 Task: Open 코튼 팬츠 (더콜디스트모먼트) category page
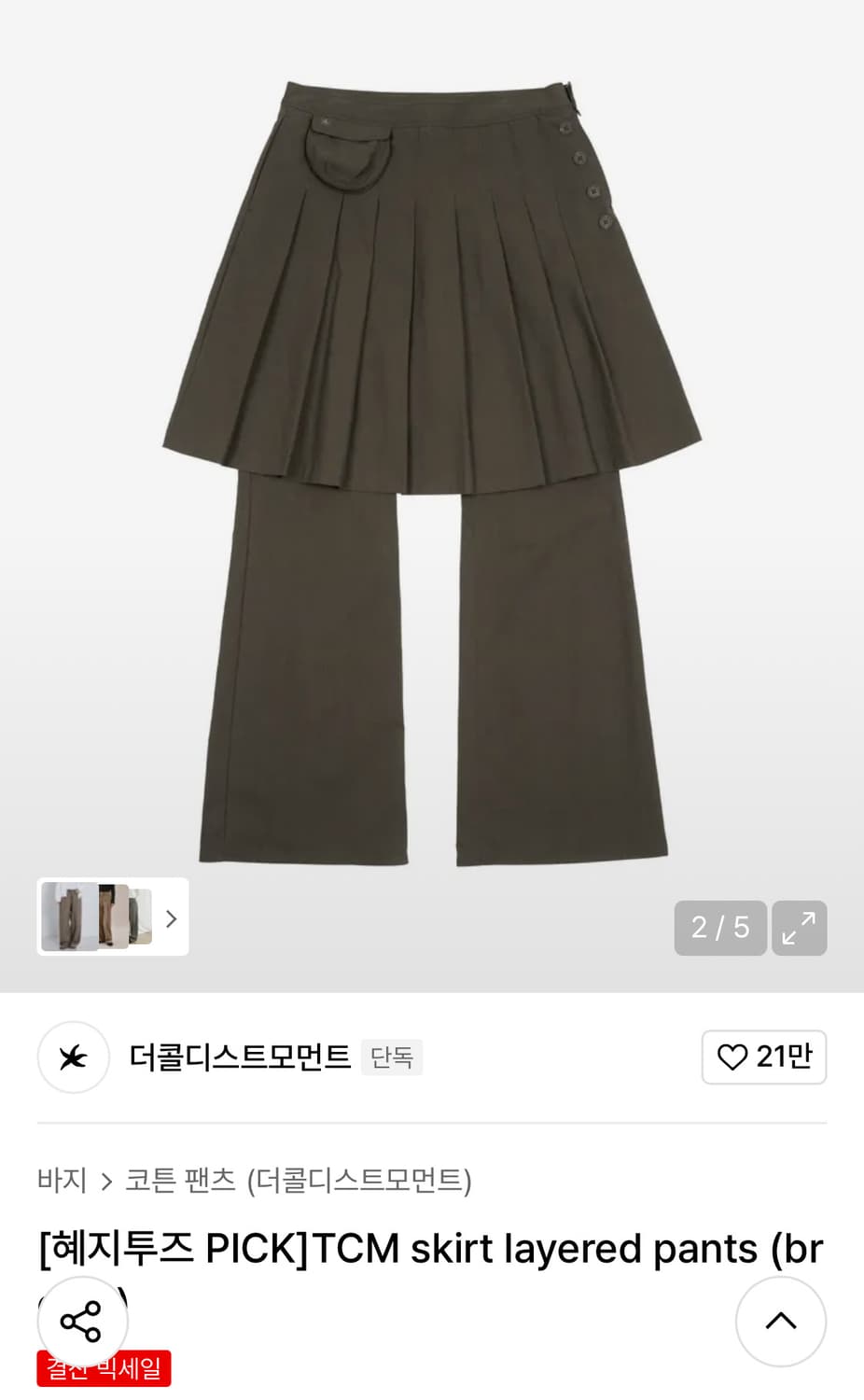[x=299, y=1181]
